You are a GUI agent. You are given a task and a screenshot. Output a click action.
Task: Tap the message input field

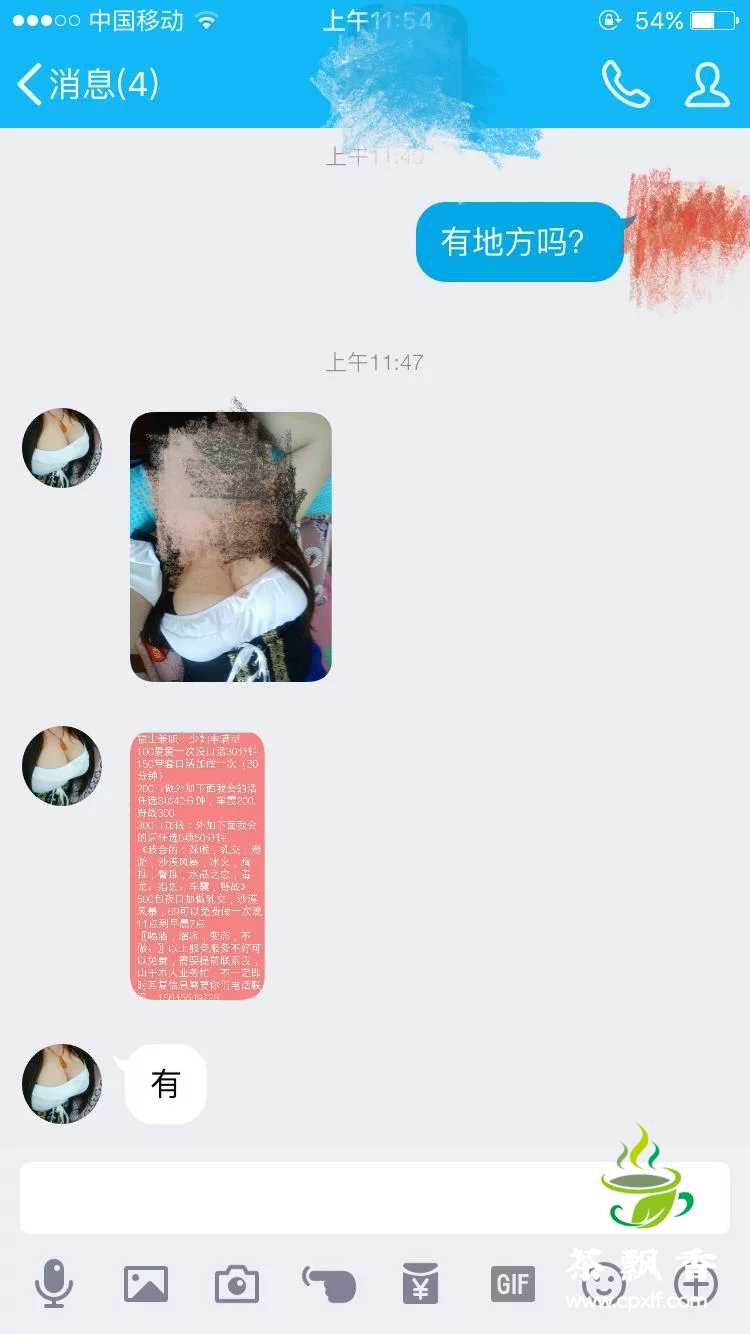point(300,1197)
